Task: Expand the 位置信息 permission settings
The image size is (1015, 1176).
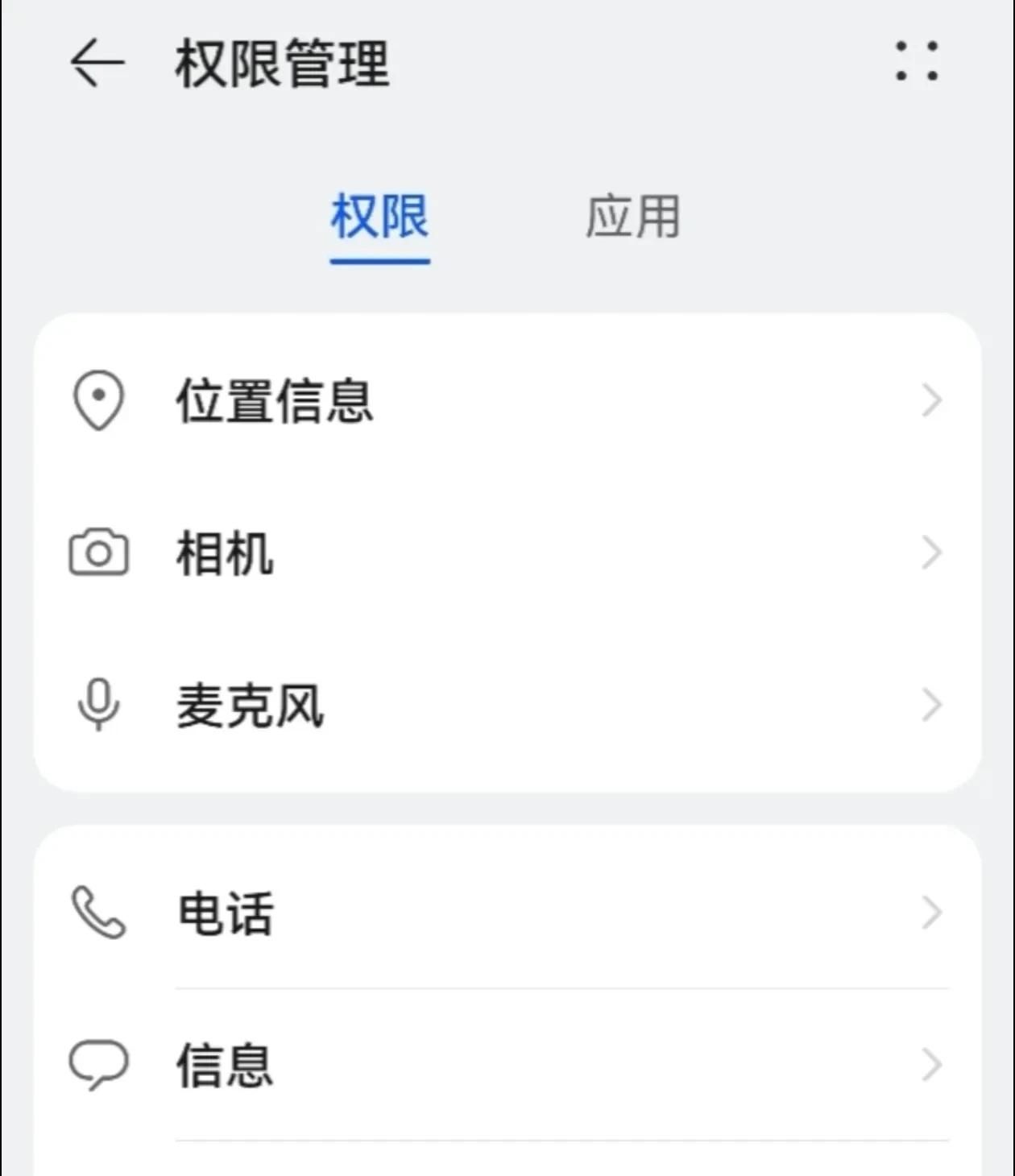Action: (931, 400)
